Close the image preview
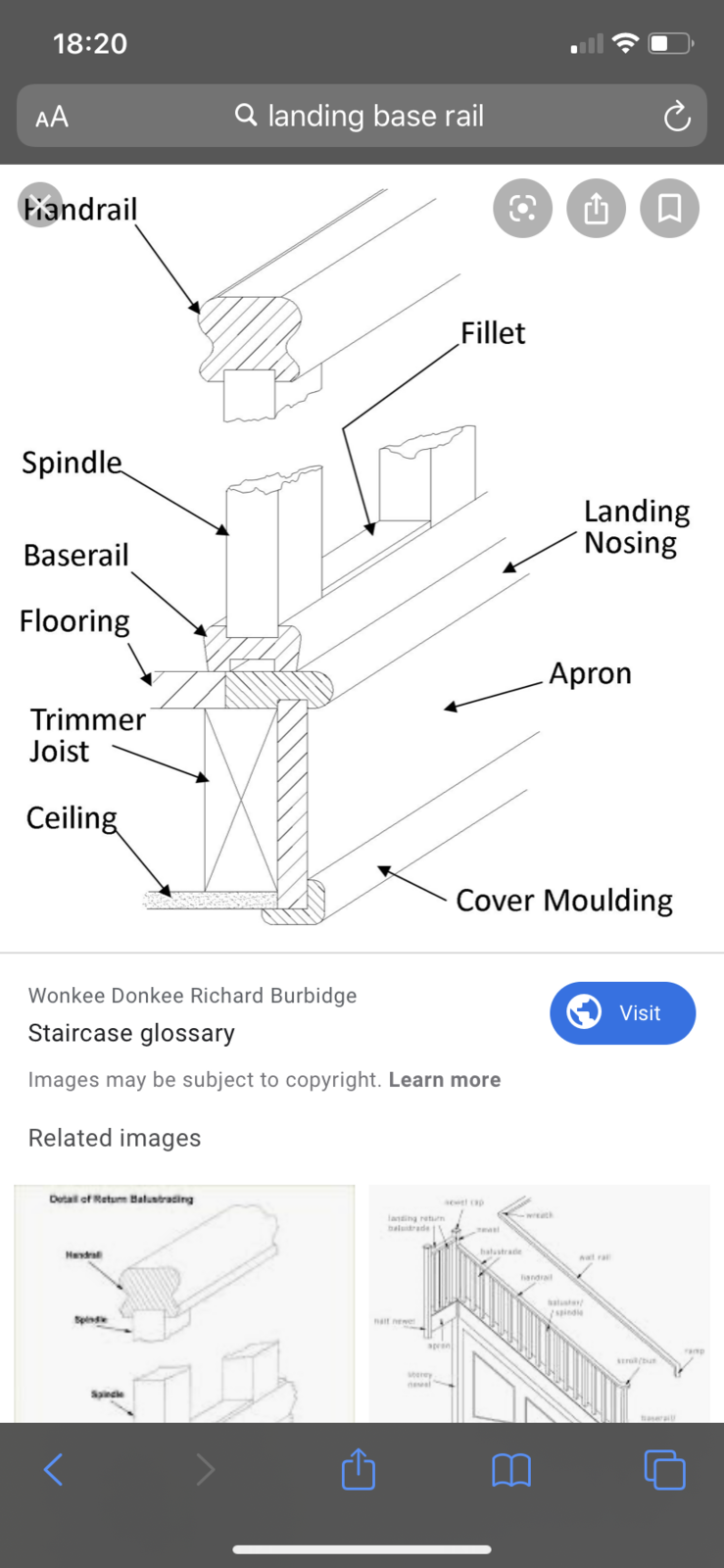 (x=40, y=206)
